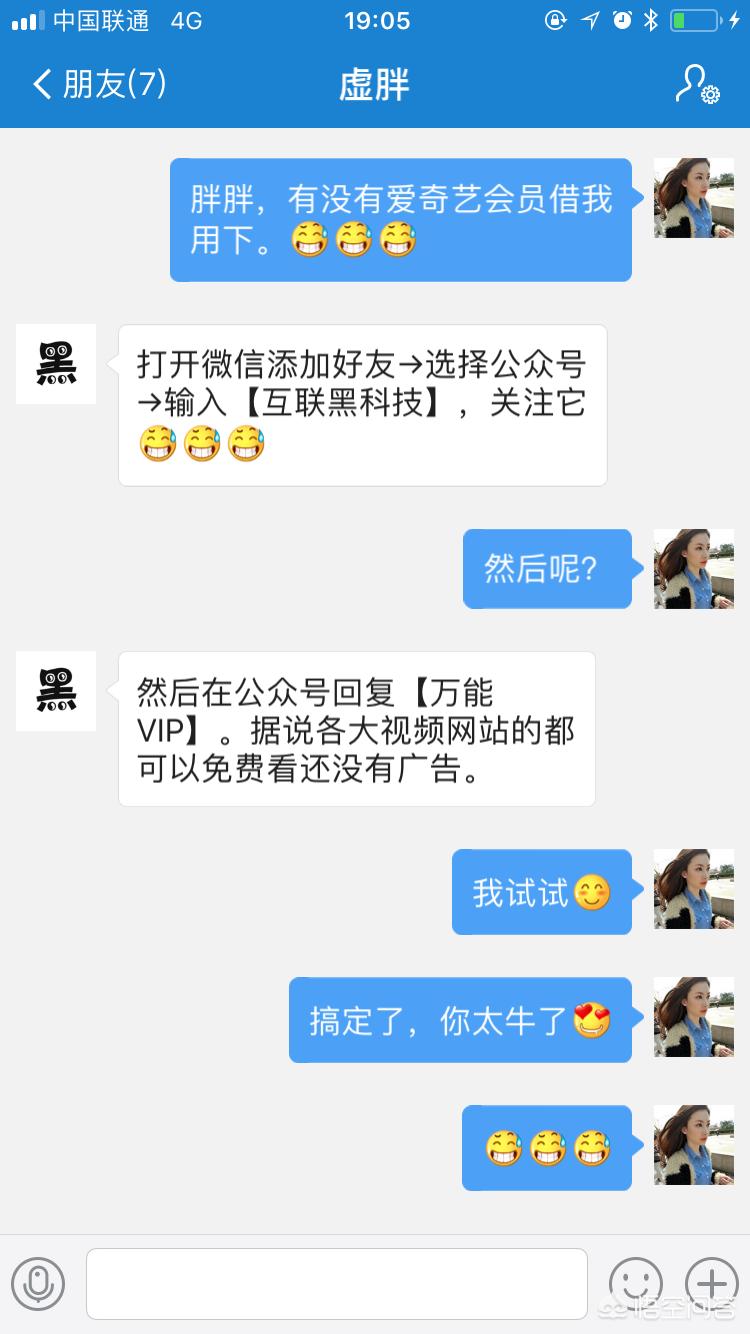Tap my avatar beside the 然后呢? message
750x1334 pixels.
(x=694, y=569)
